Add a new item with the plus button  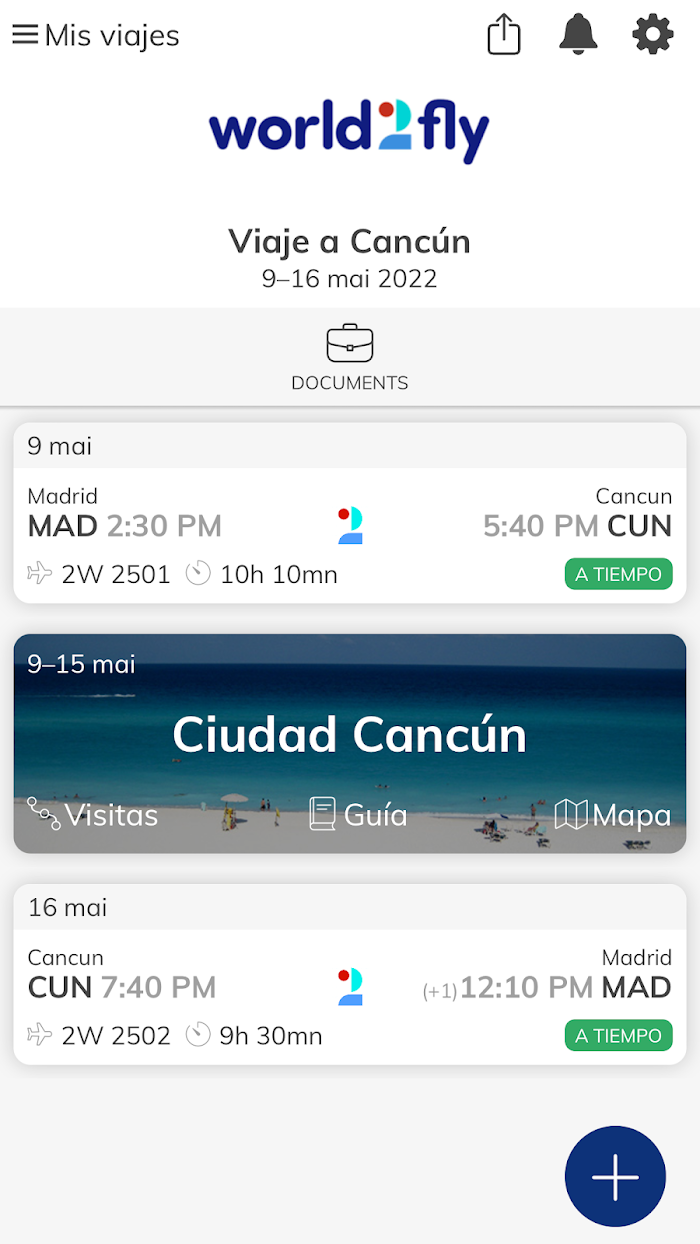[615, 1176]
